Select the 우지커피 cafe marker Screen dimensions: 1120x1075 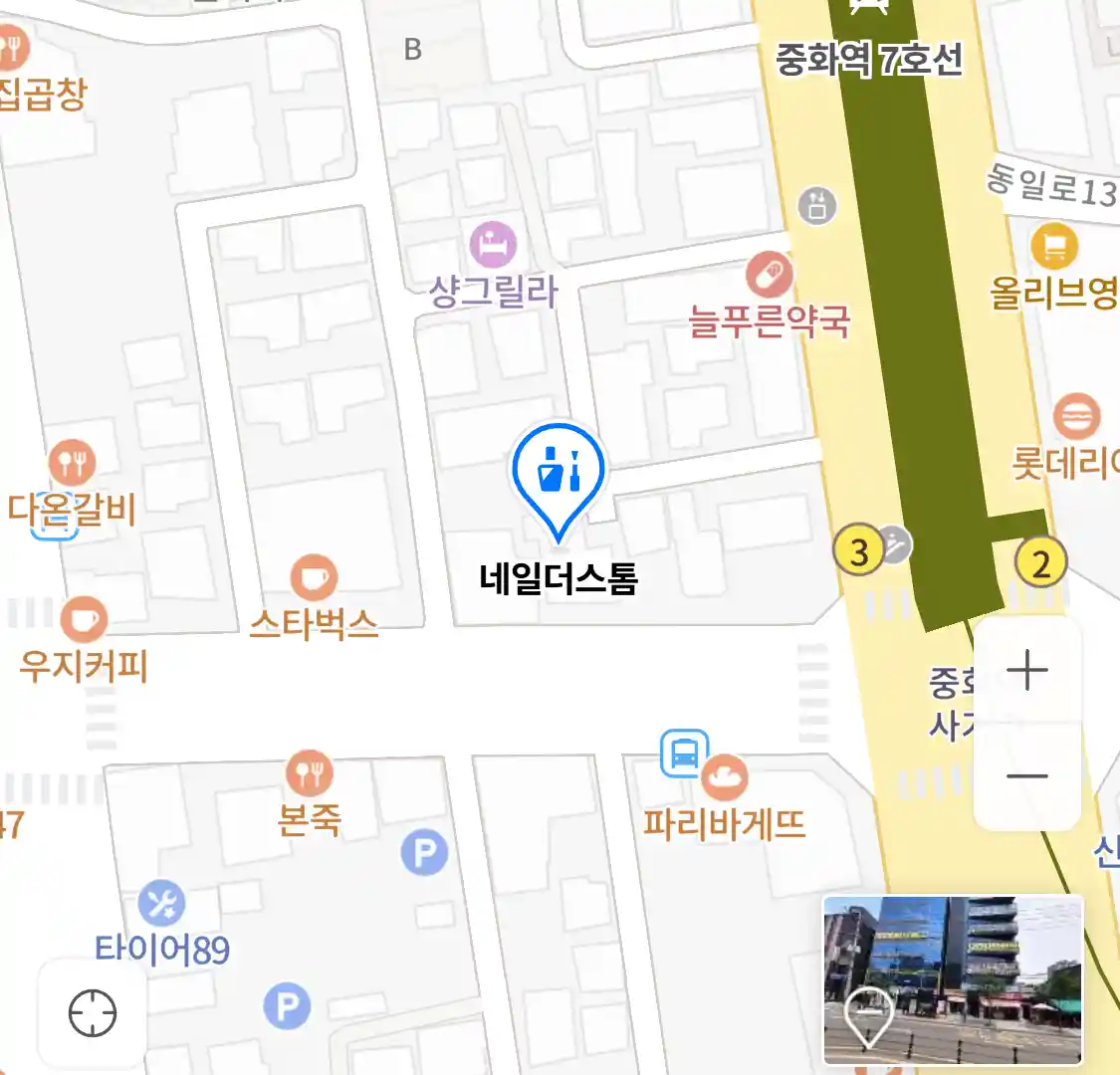coord(84,620)
